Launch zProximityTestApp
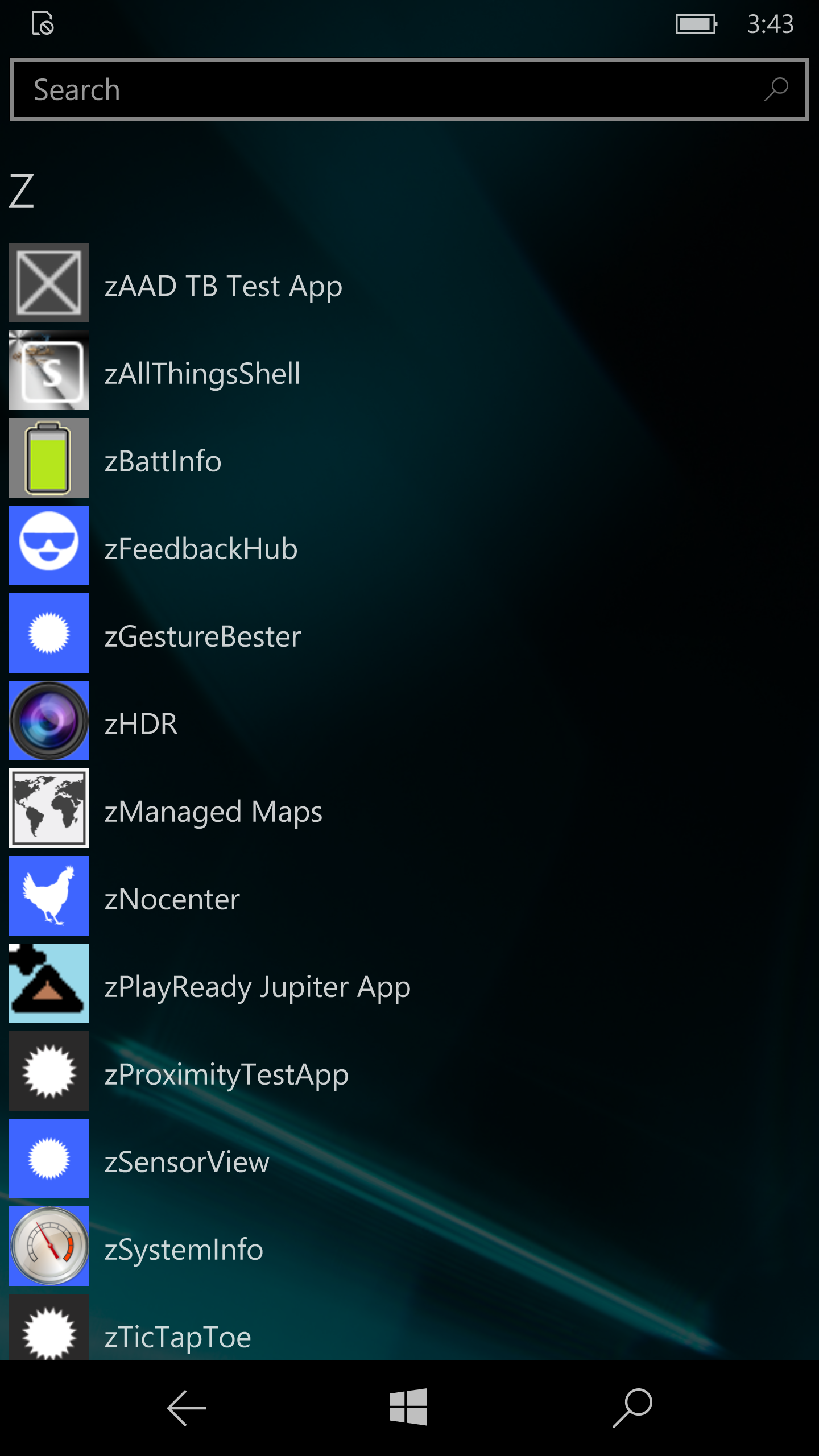Image resolution: width=819 pixels, height=1456 pixels. 409,1071
